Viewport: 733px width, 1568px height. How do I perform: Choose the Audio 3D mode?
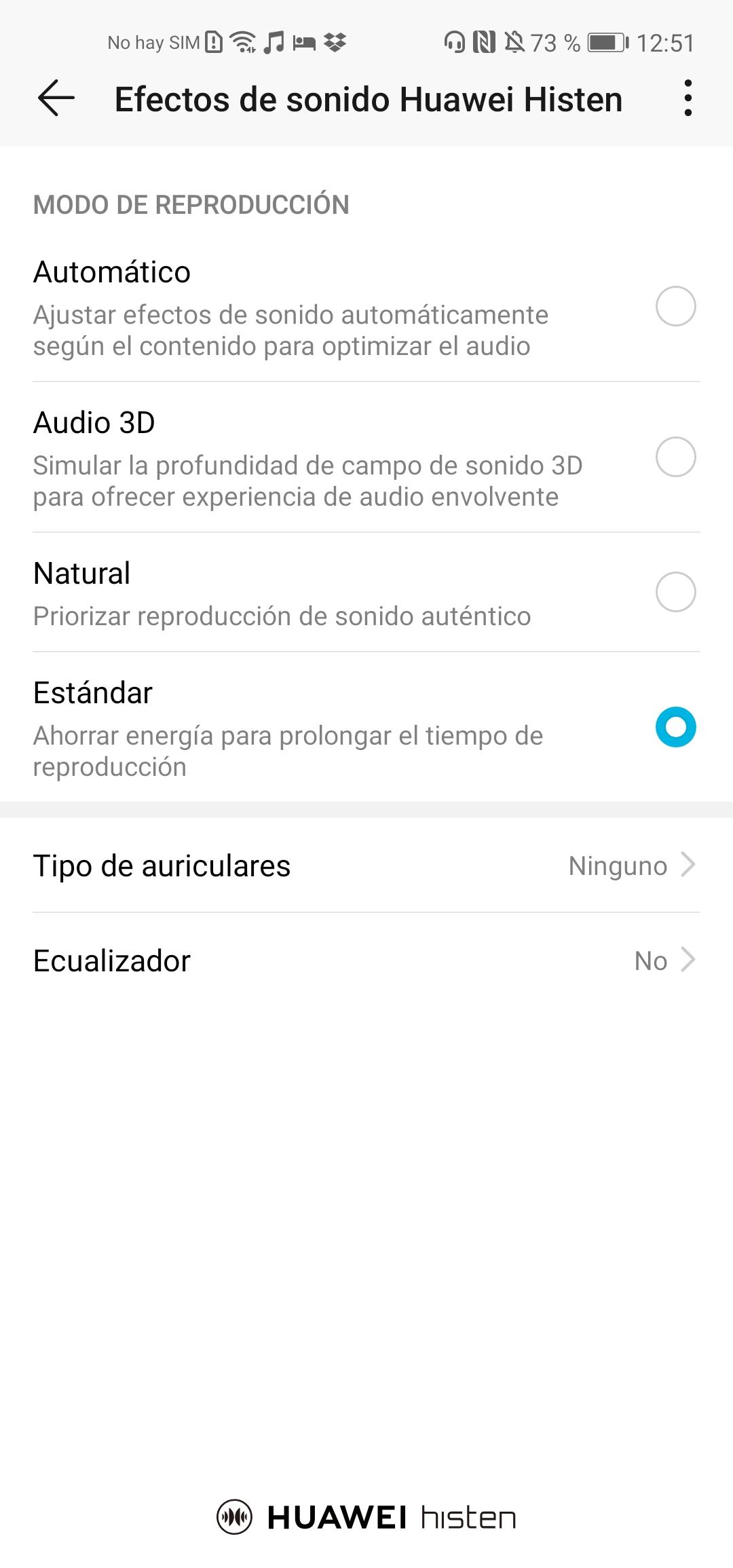click(366, 458)
